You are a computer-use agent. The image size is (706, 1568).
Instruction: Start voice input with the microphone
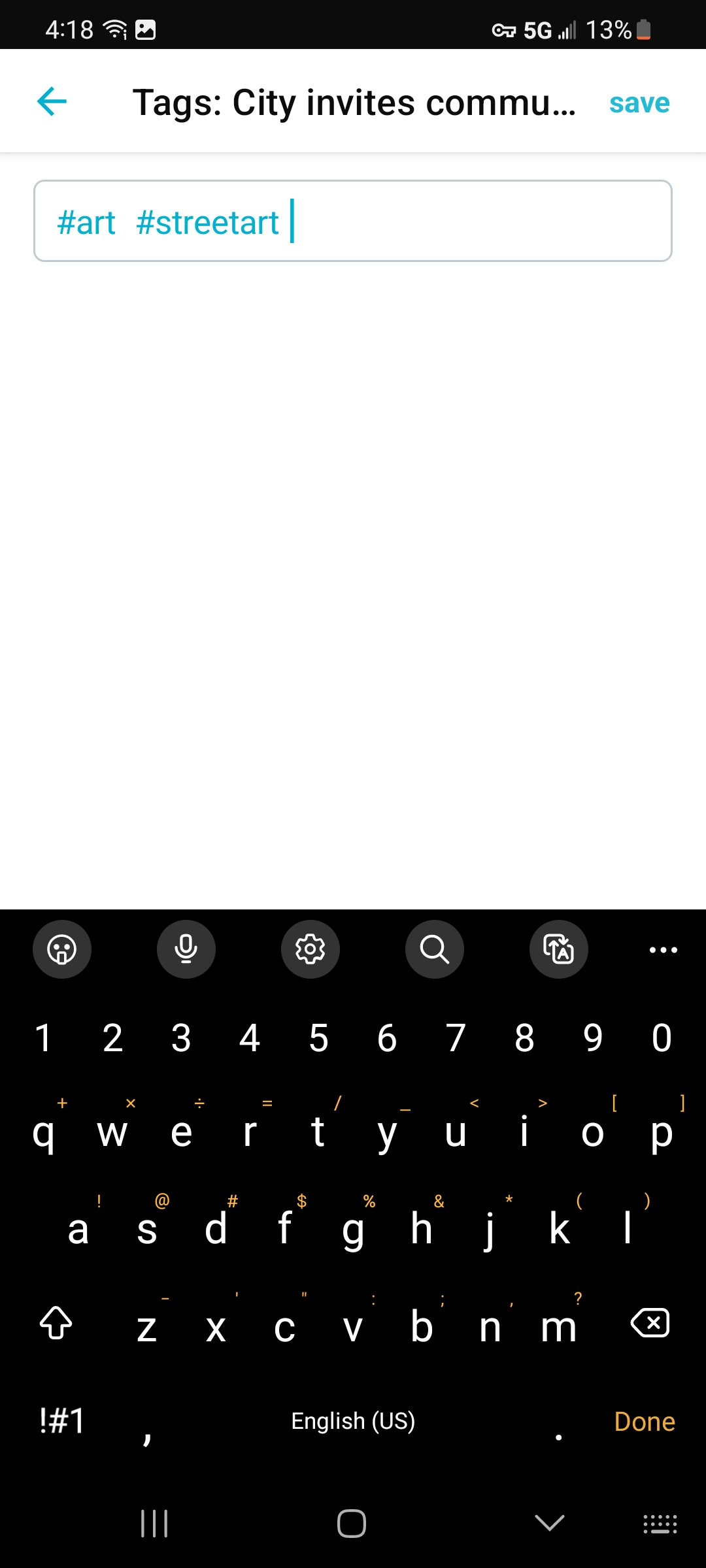tap(186, 949)
